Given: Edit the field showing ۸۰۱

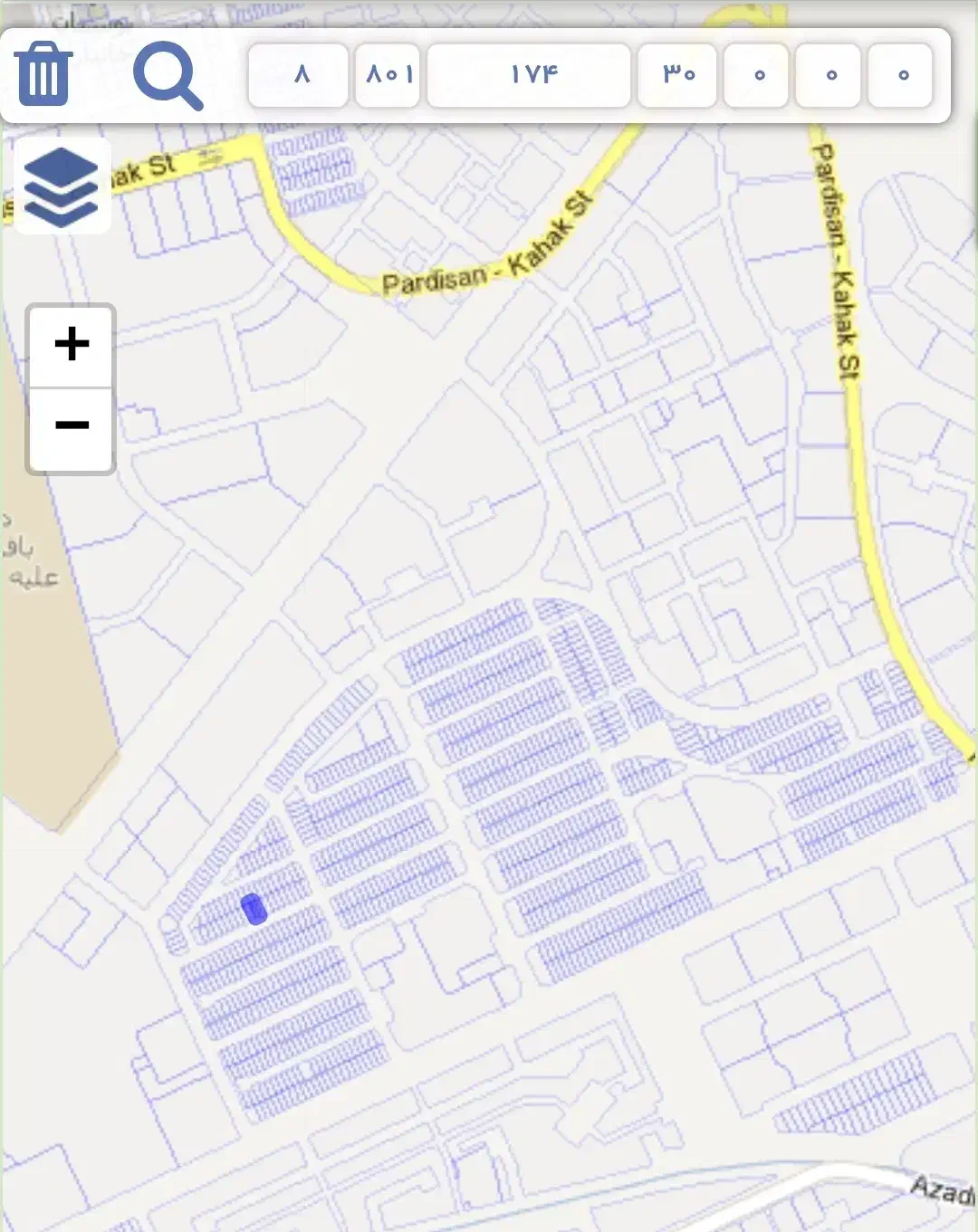Looking at the screenshot, I should click(x=388, y=75).
